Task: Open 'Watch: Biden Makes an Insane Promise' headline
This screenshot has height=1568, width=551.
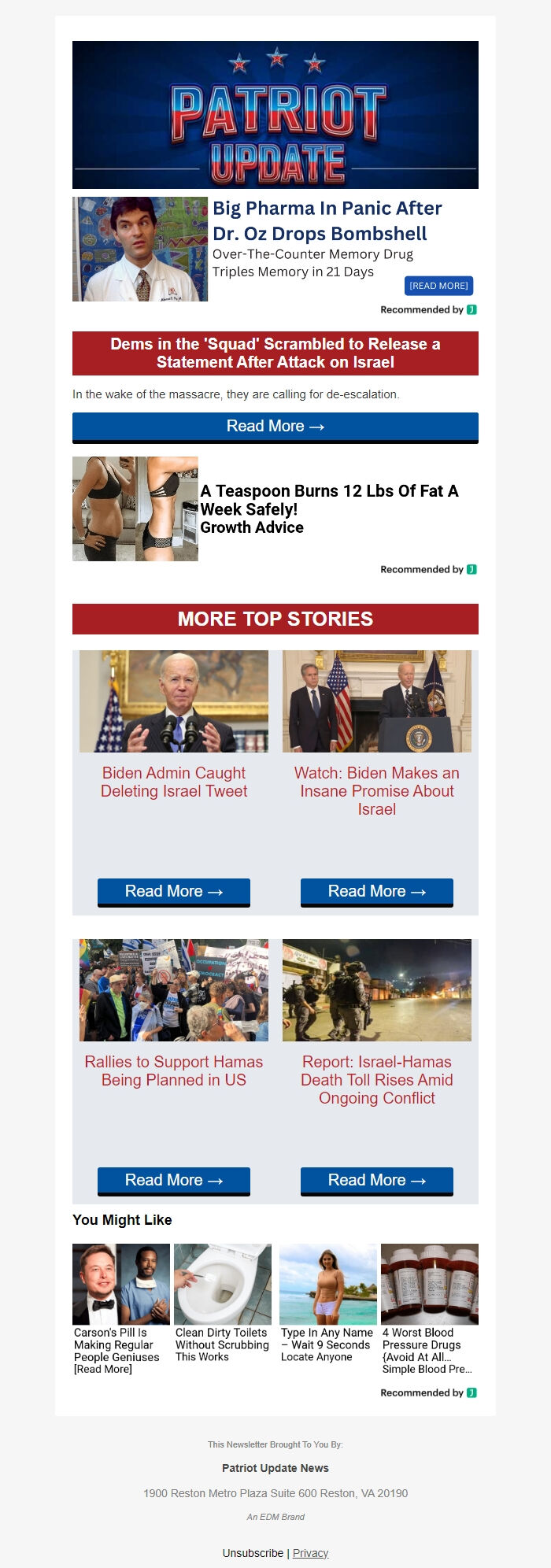Action: [x=376, y=791]
